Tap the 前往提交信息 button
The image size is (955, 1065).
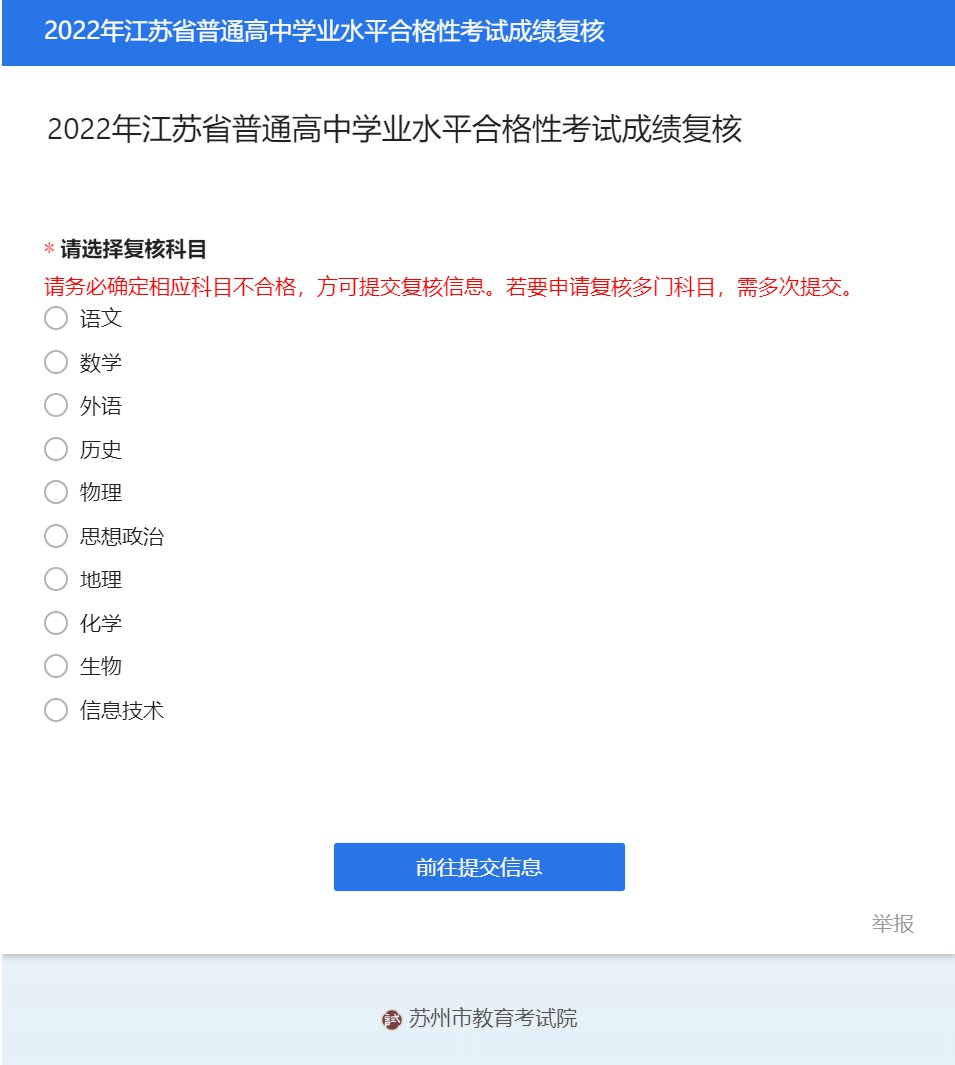pos(479,867)
